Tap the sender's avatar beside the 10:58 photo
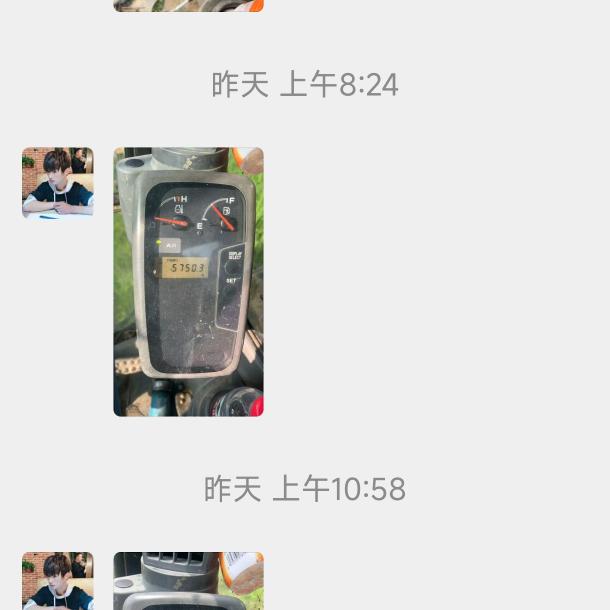The height and width of the screenshot is (610, 610). 58,582
